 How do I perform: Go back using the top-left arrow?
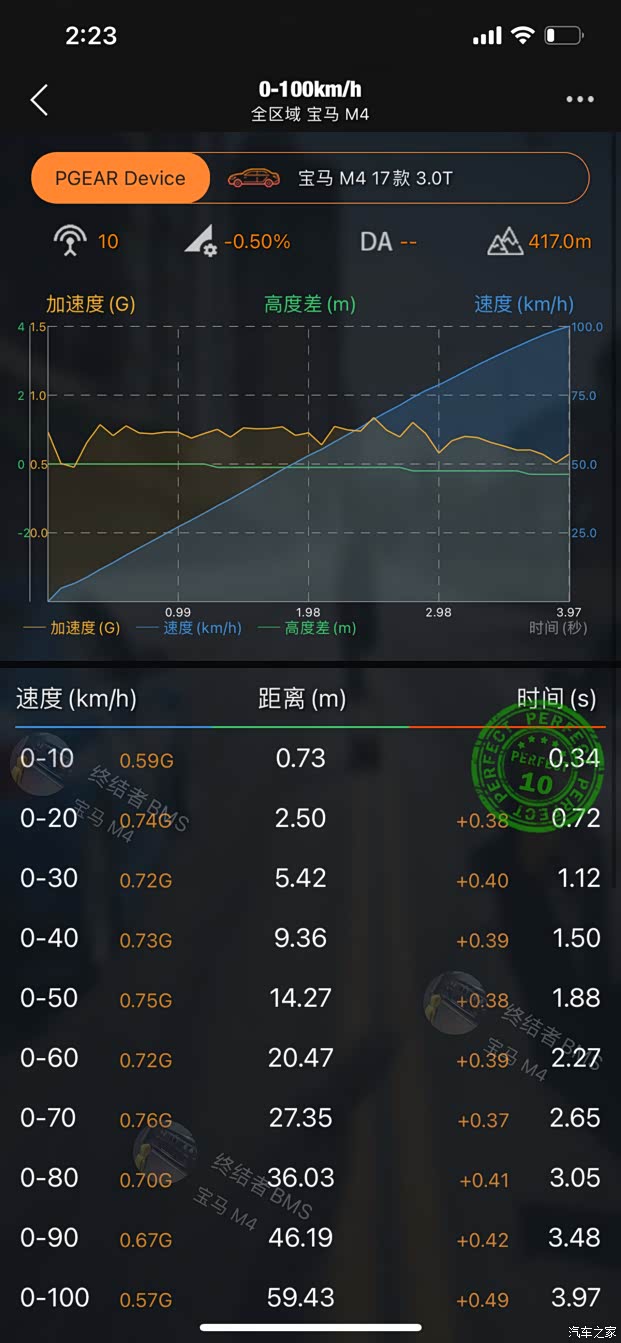[39, 100]
